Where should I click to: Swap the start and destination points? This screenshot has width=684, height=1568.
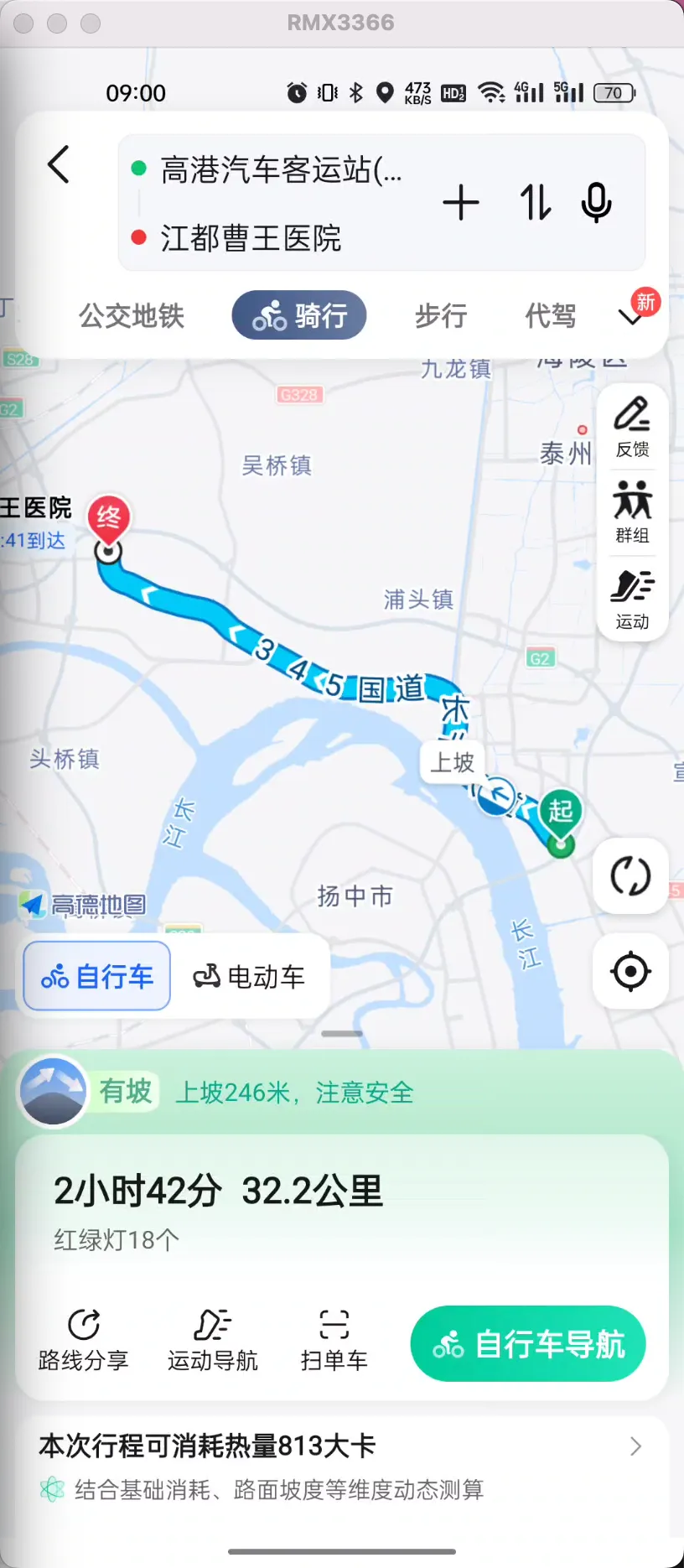(x=534, y=202)
